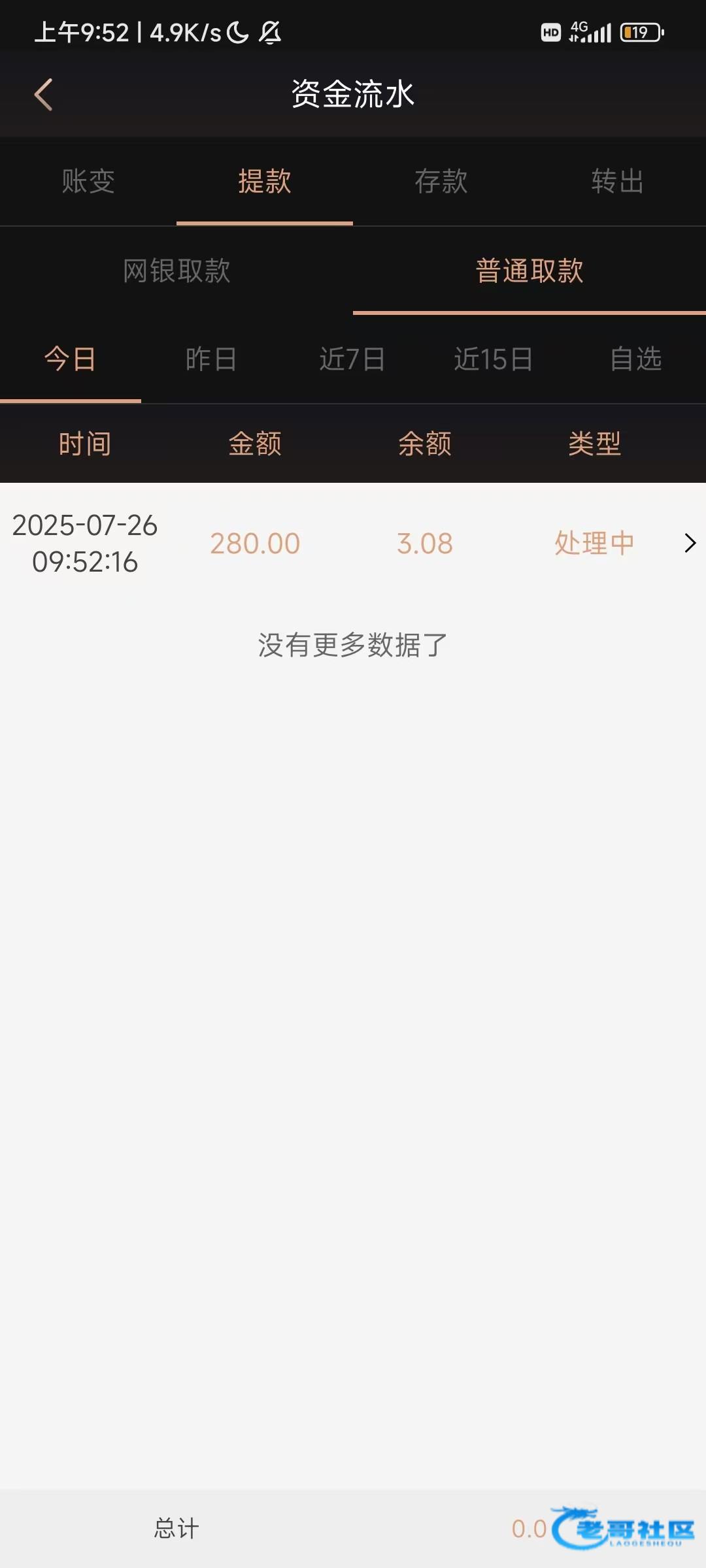Choose a custom date range with 自选
The width and height of the screenshot is (706, 1568).
tap(635, 359)
